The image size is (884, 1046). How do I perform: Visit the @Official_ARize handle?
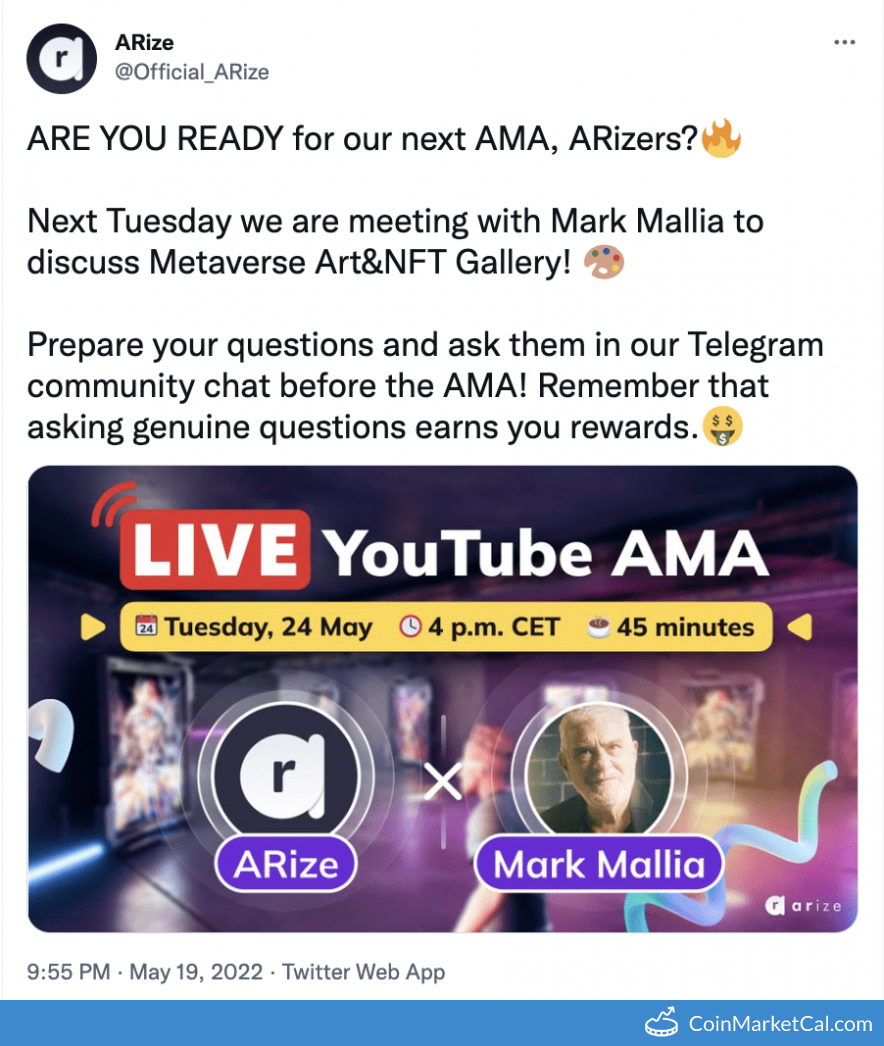click(x=193, y=72)
